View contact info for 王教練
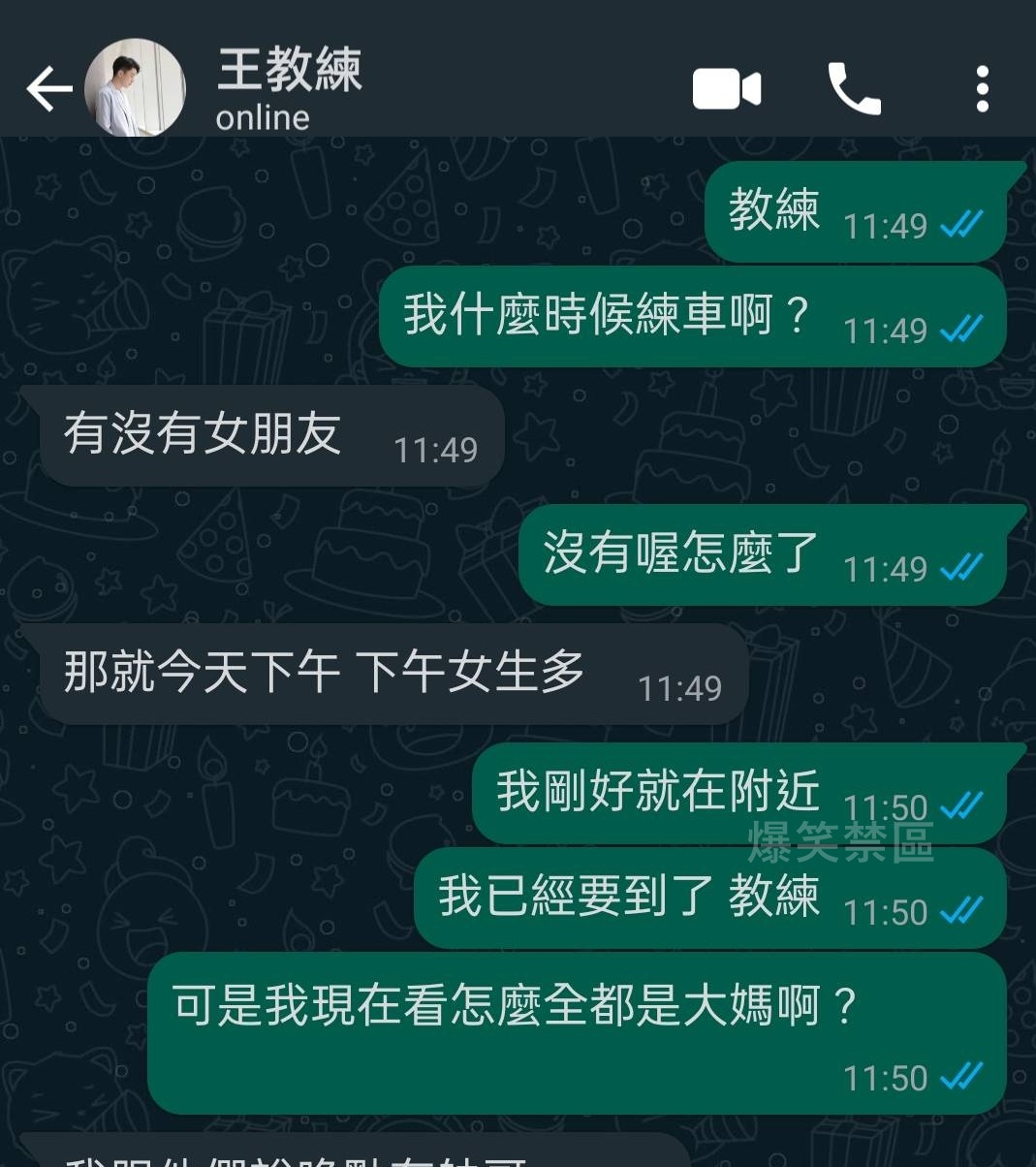The height and width of the screenshot is (1167, 1036). 289,87
